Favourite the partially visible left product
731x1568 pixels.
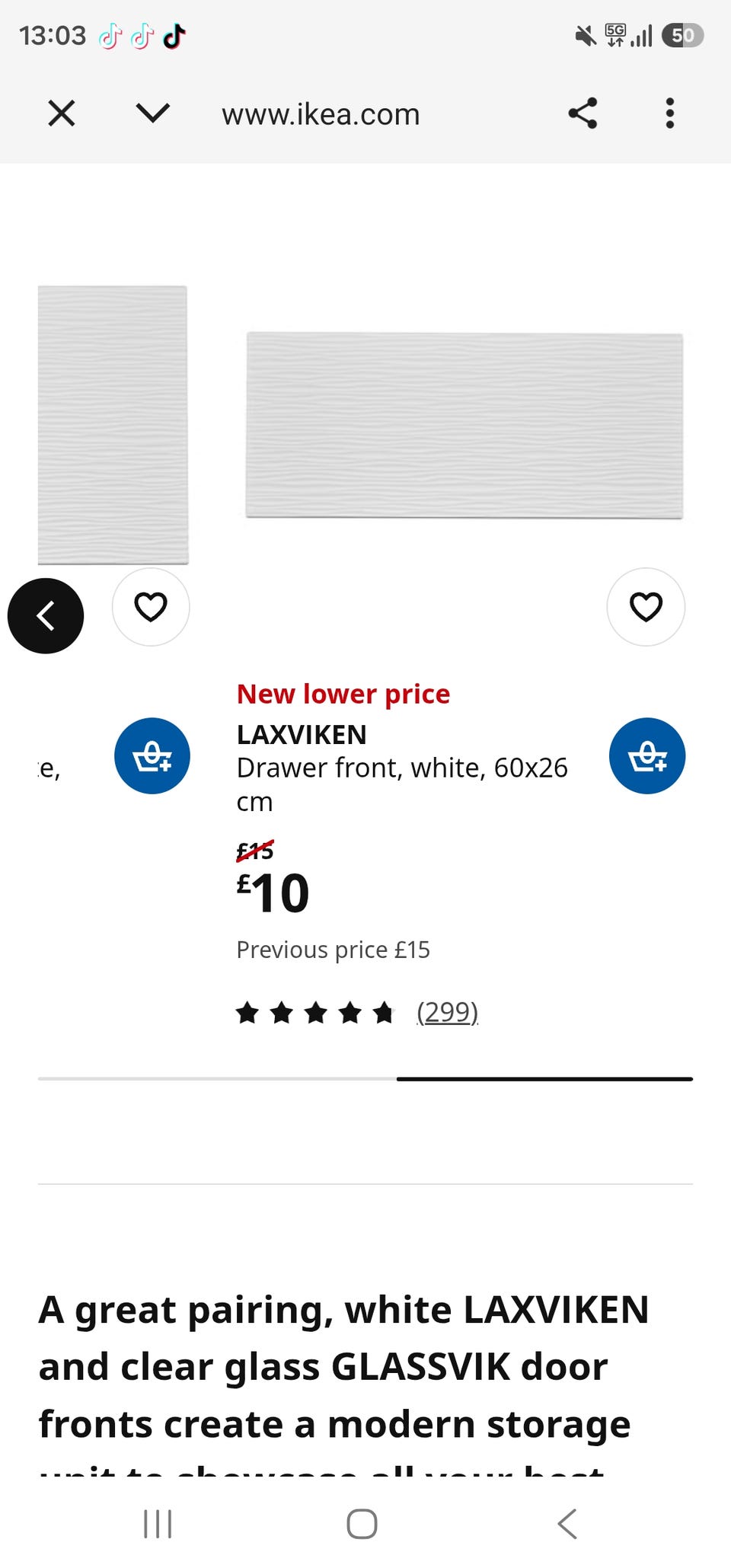(151, 607)
